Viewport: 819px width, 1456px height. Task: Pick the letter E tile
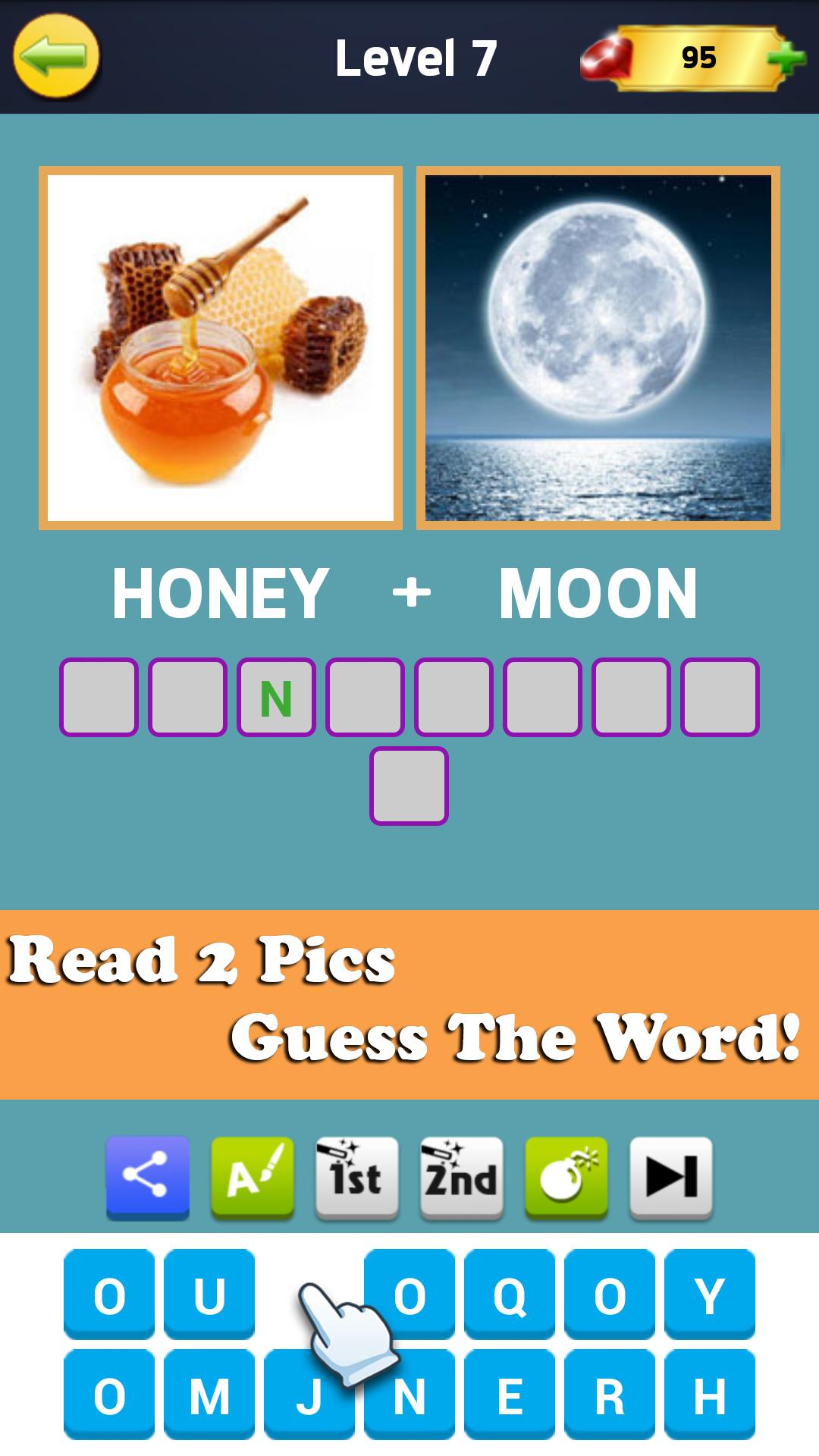pos(510,1395)
